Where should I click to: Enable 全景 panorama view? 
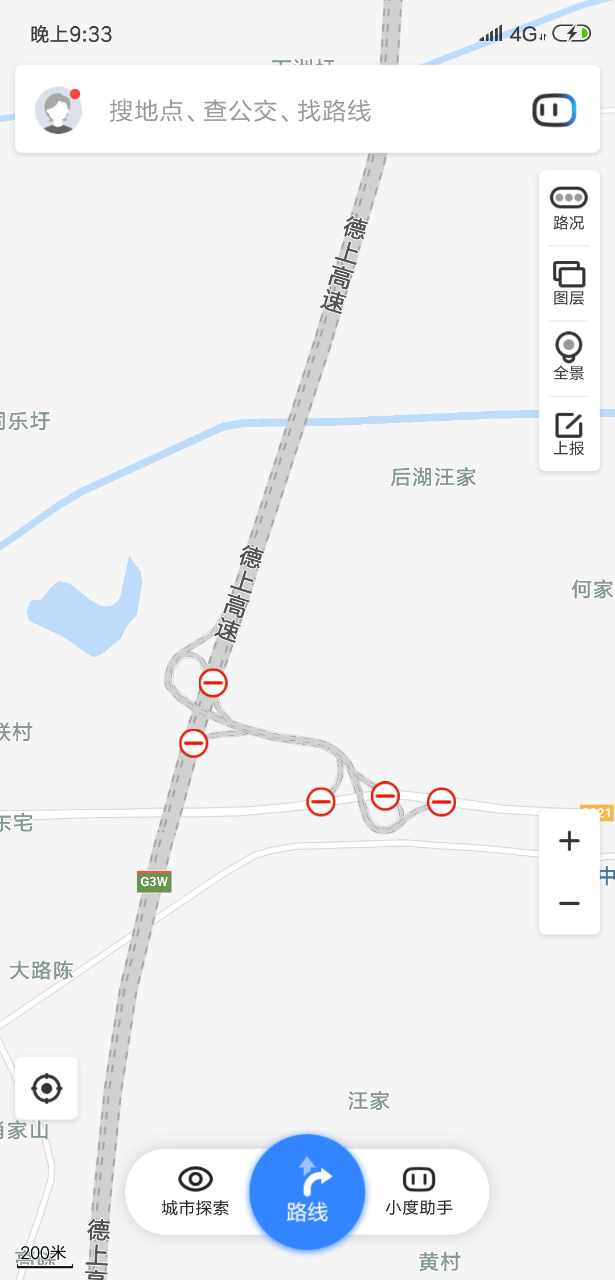click(568, 358)
